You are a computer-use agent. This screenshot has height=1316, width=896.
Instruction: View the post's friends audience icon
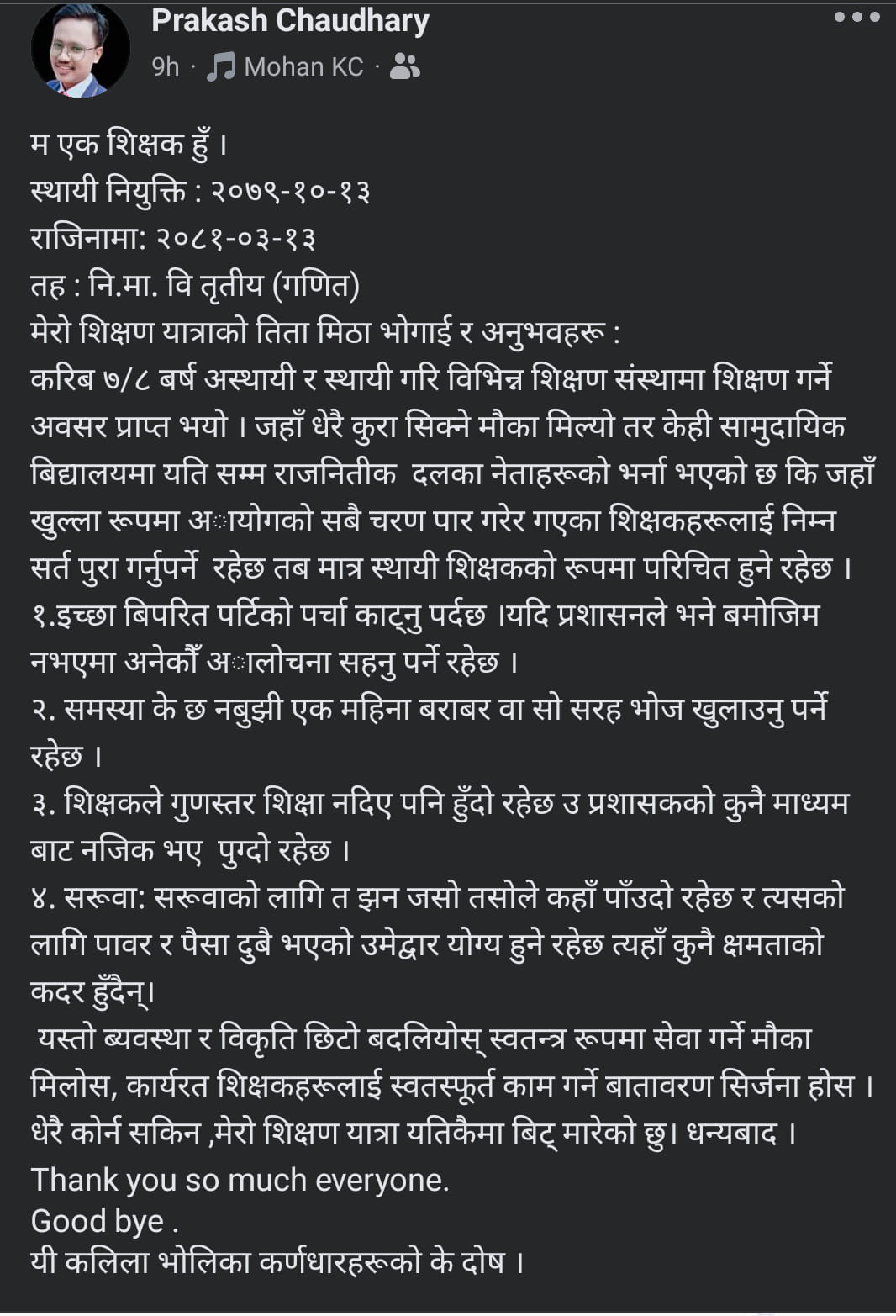coord(405,66)
